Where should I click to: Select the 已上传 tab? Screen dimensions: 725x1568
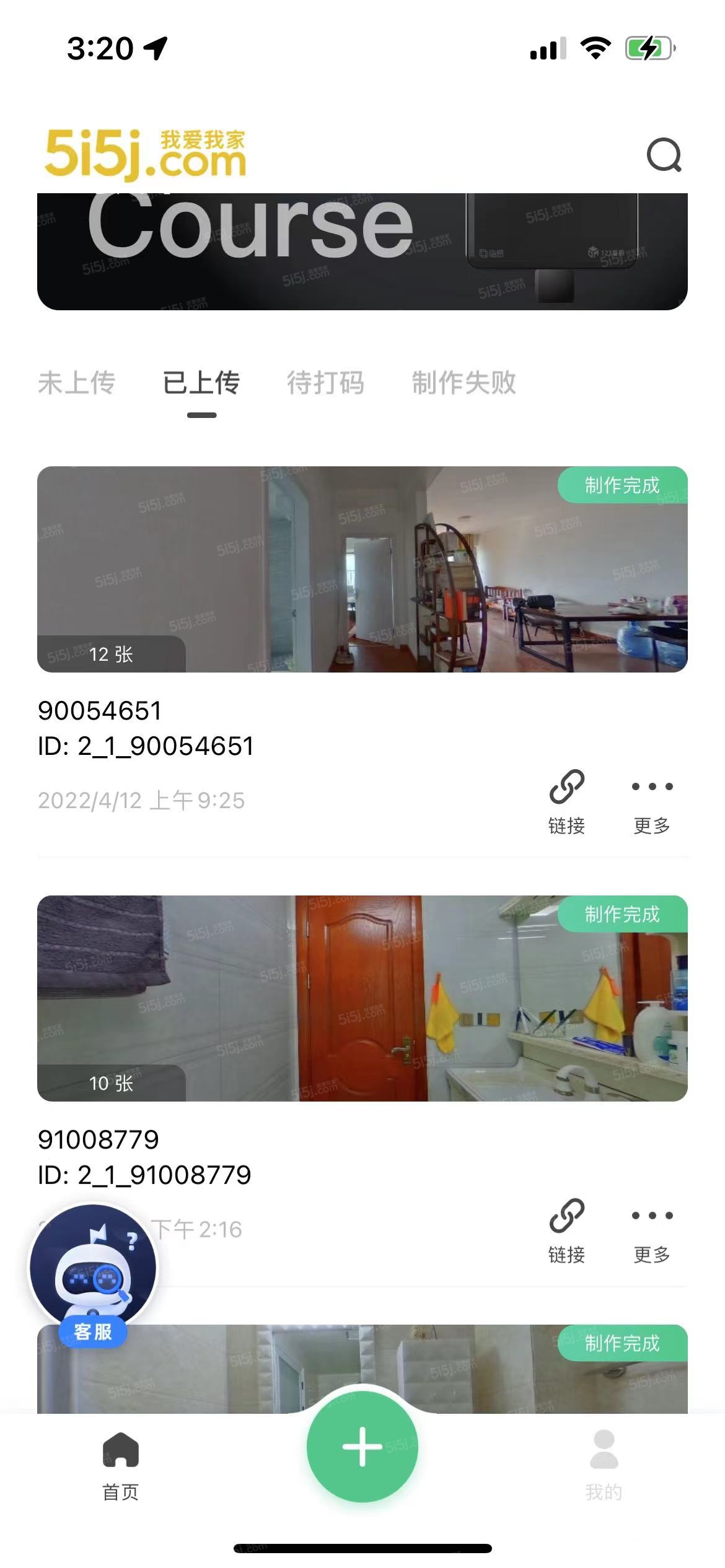click(x=201, y=383)
